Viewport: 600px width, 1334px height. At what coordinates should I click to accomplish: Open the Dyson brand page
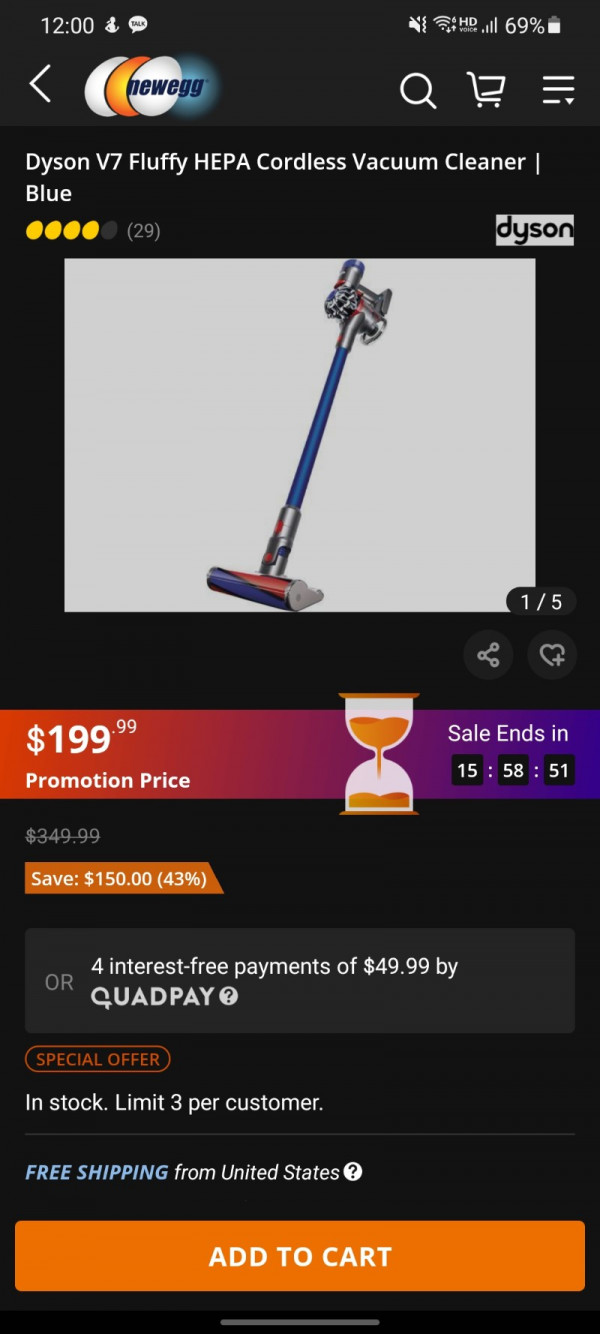(x=535, y=230)
